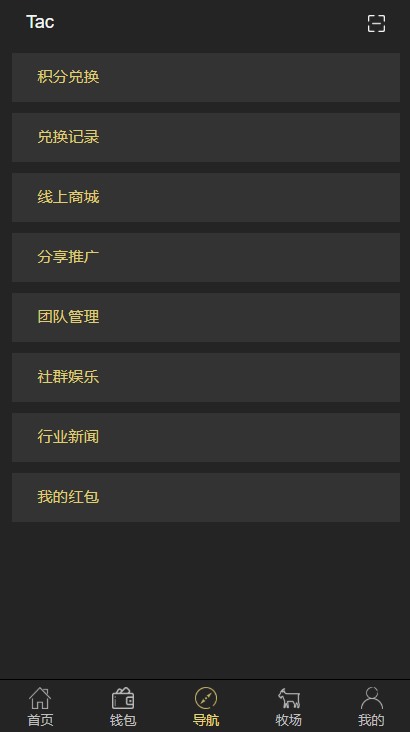This screenshot has width=410, height=732.
Task: Open 社群娱乐 (community entertainment)
Action: point(206,377)
